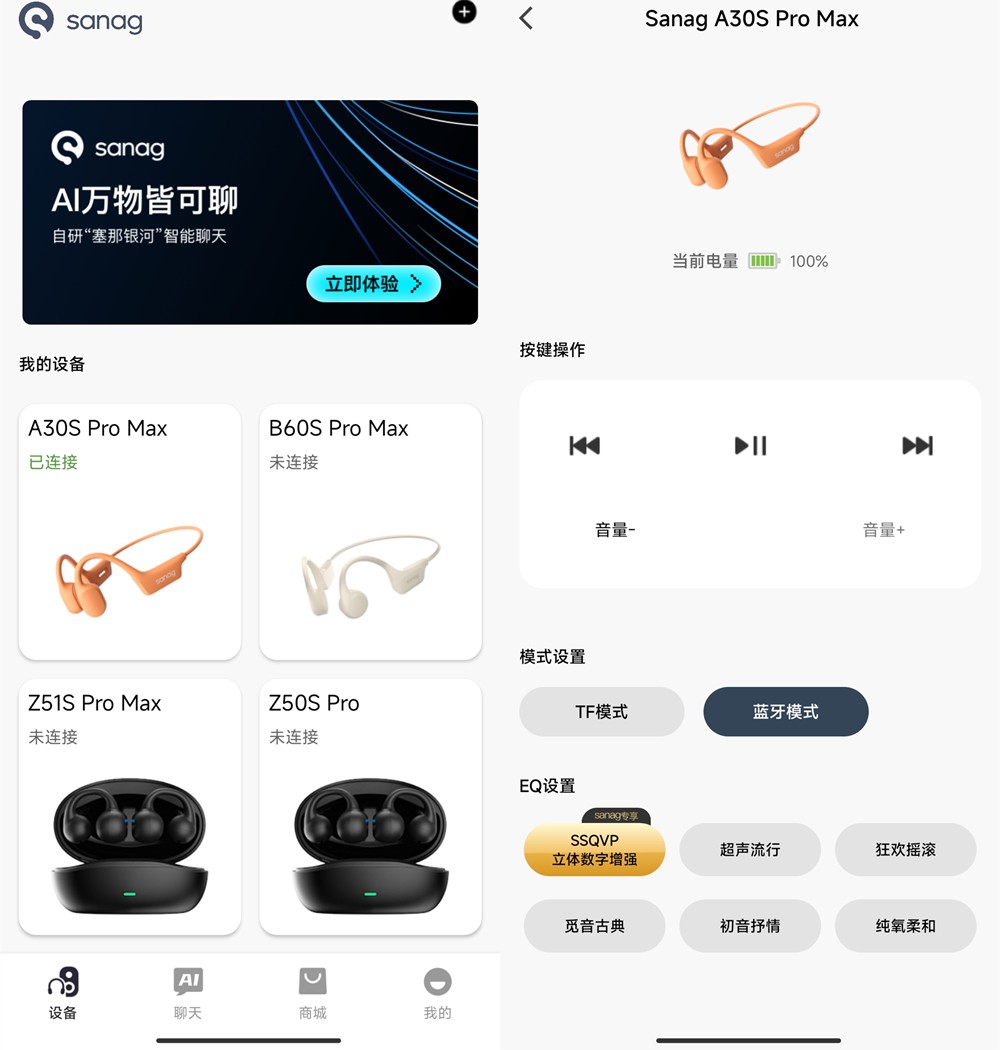Tap the 立即体验 button on banner
This screenshot has width=1000, height=1050.
(373, 284)
